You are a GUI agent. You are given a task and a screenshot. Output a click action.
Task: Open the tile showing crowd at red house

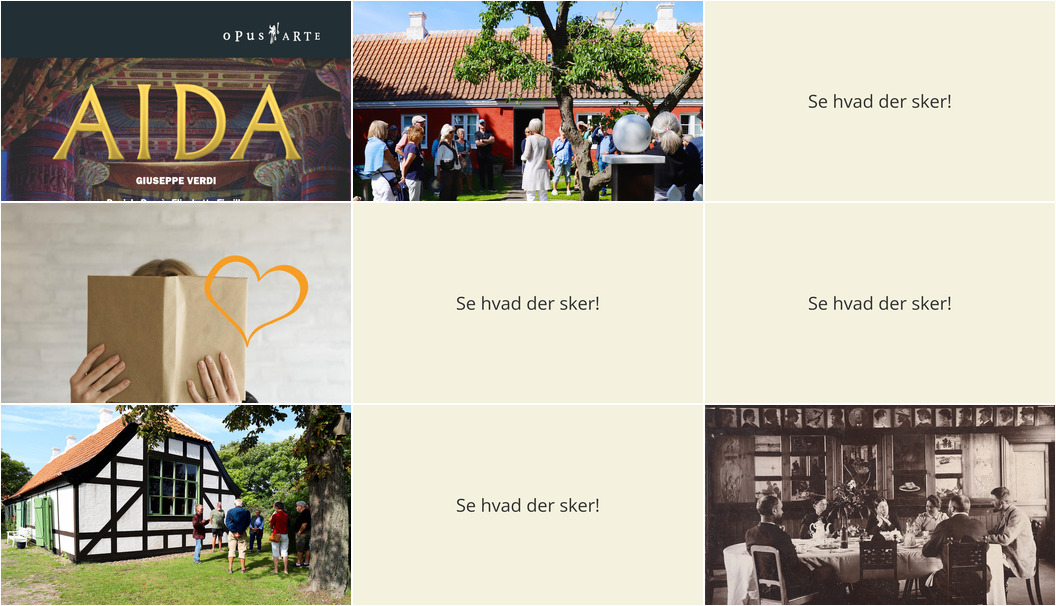528,101
